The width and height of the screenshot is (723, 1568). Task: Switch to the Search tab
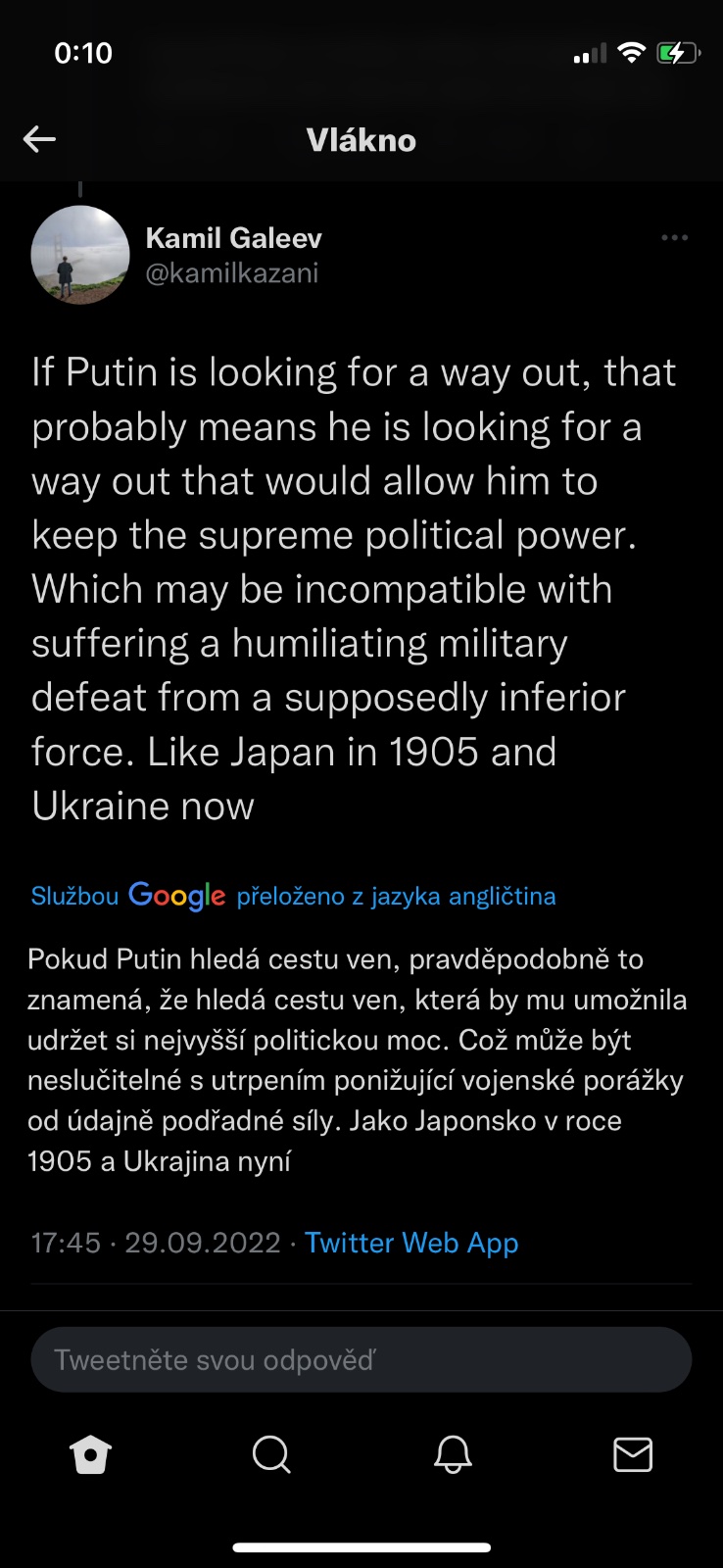point(271,1455)
